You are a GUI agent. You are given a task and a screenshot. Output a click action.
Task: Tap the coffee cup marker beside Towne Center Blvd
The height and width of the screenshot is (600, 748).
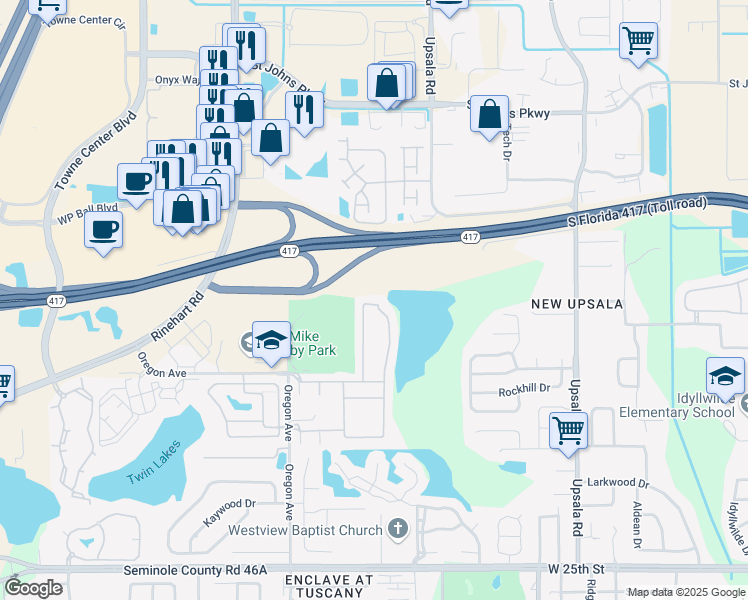tap(137, 182)
